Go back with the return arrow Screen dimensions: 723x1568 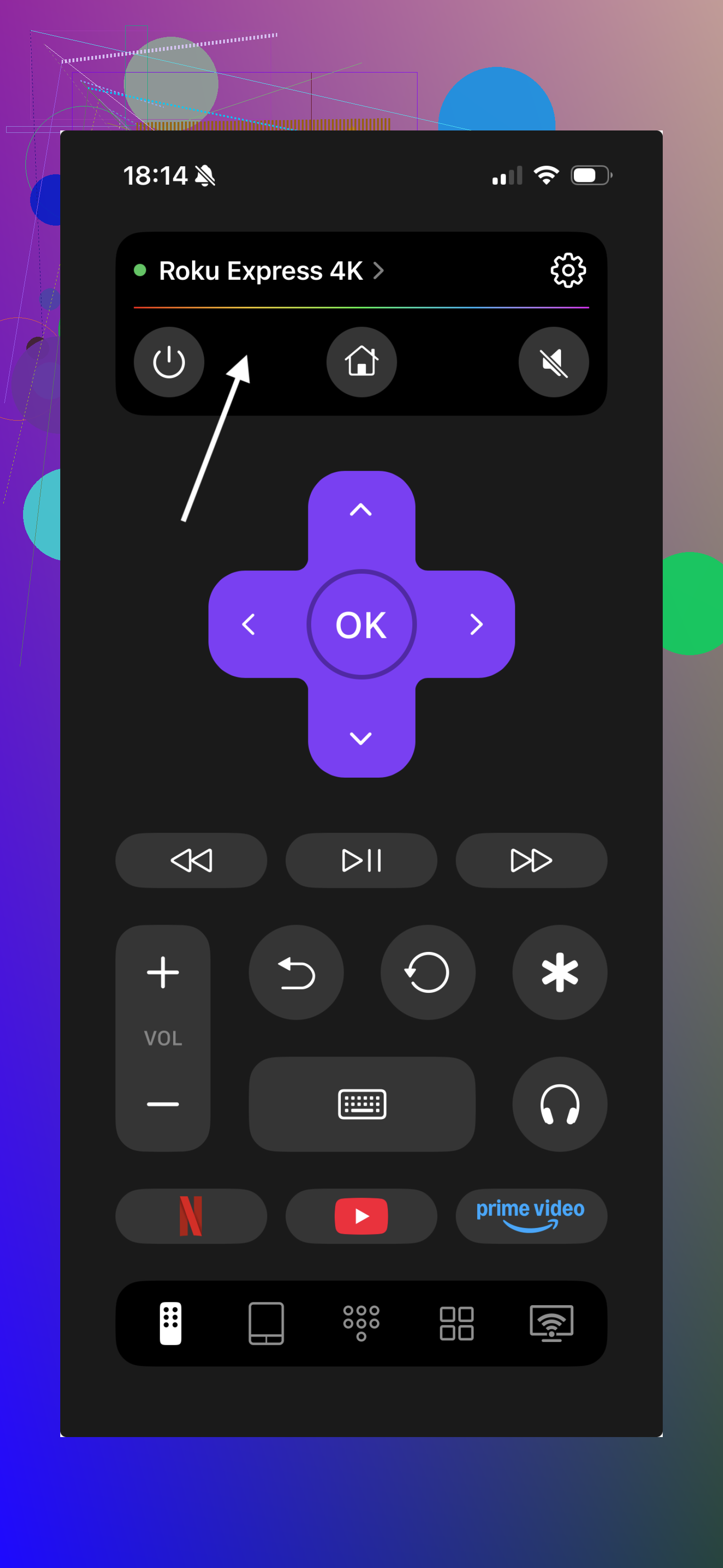(x=296, y=972)
